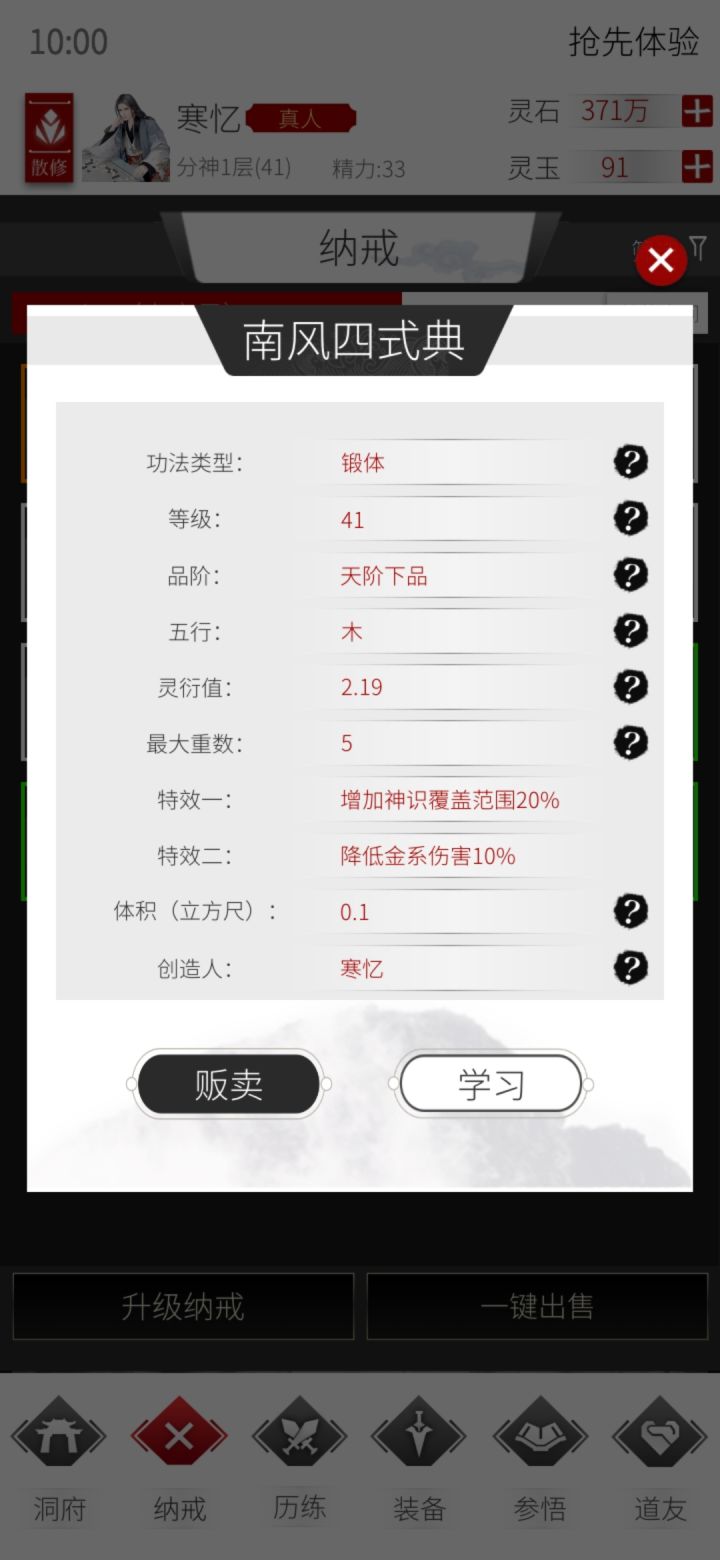Open the filter icon near the close button
This screenshot has height=1560, width=720.
700,248
